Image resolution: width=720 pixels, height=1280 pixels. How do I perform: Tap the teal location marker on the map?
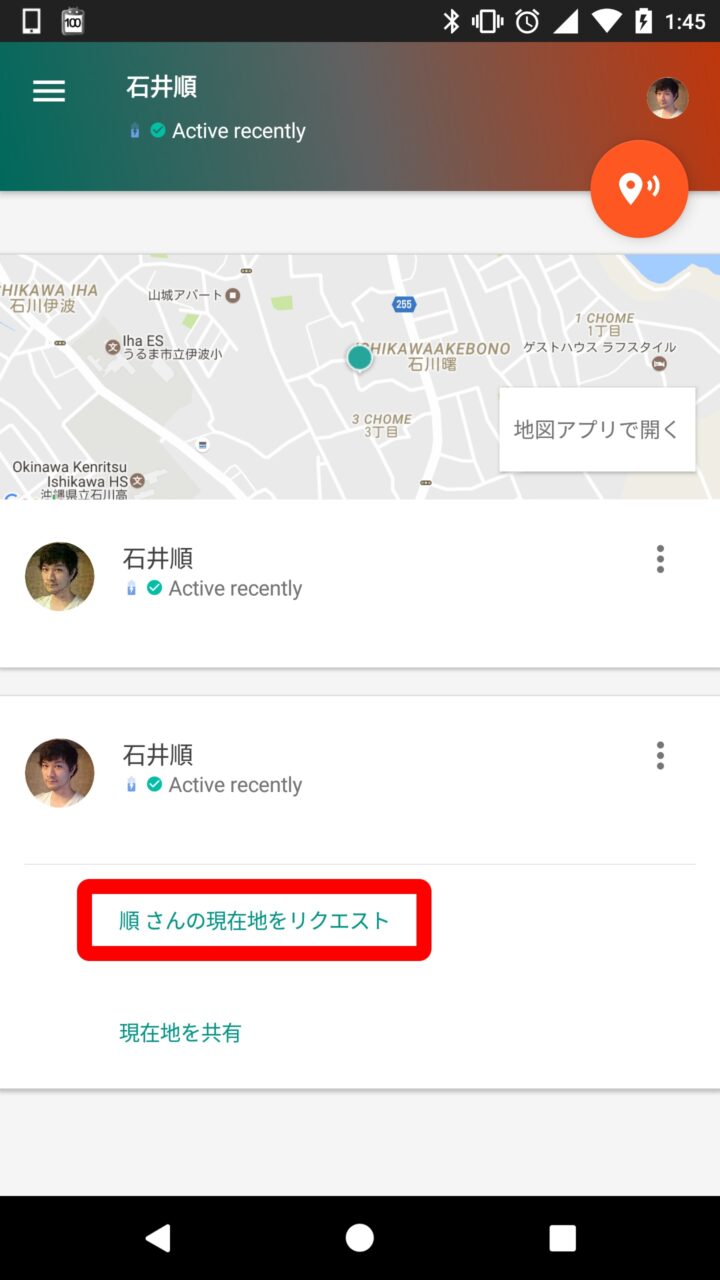[359, 357]
